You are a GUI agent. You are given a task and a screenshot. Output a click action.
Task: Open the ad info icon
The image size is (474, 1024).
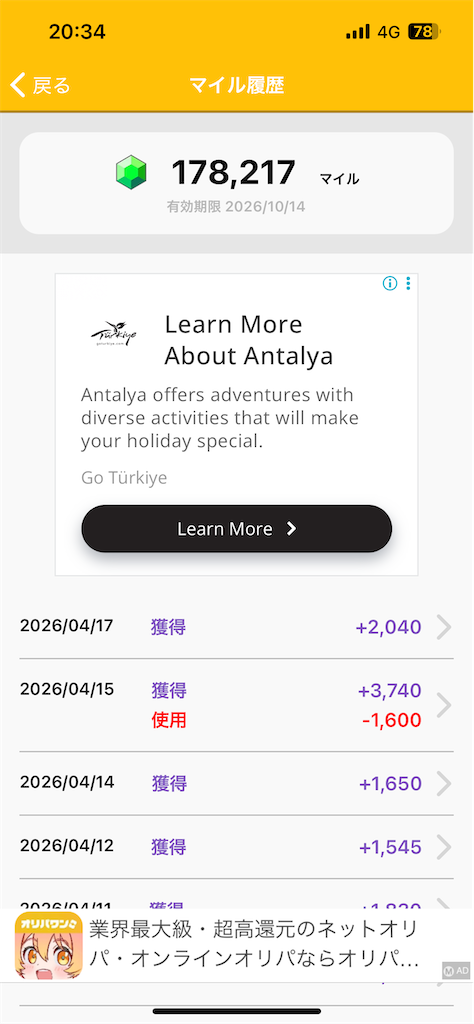[390, 283]
